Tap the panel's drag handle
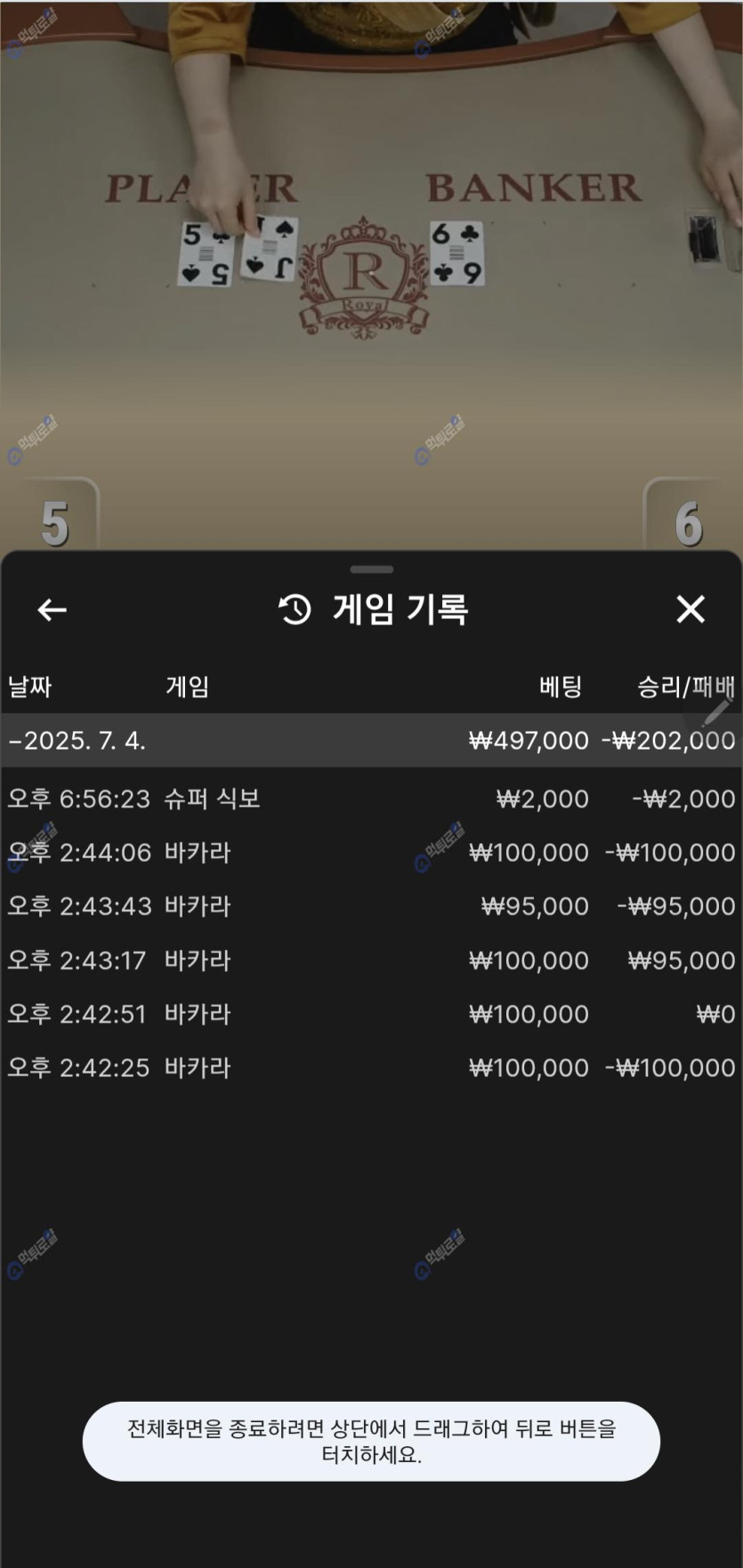 (x=372, y=569)
